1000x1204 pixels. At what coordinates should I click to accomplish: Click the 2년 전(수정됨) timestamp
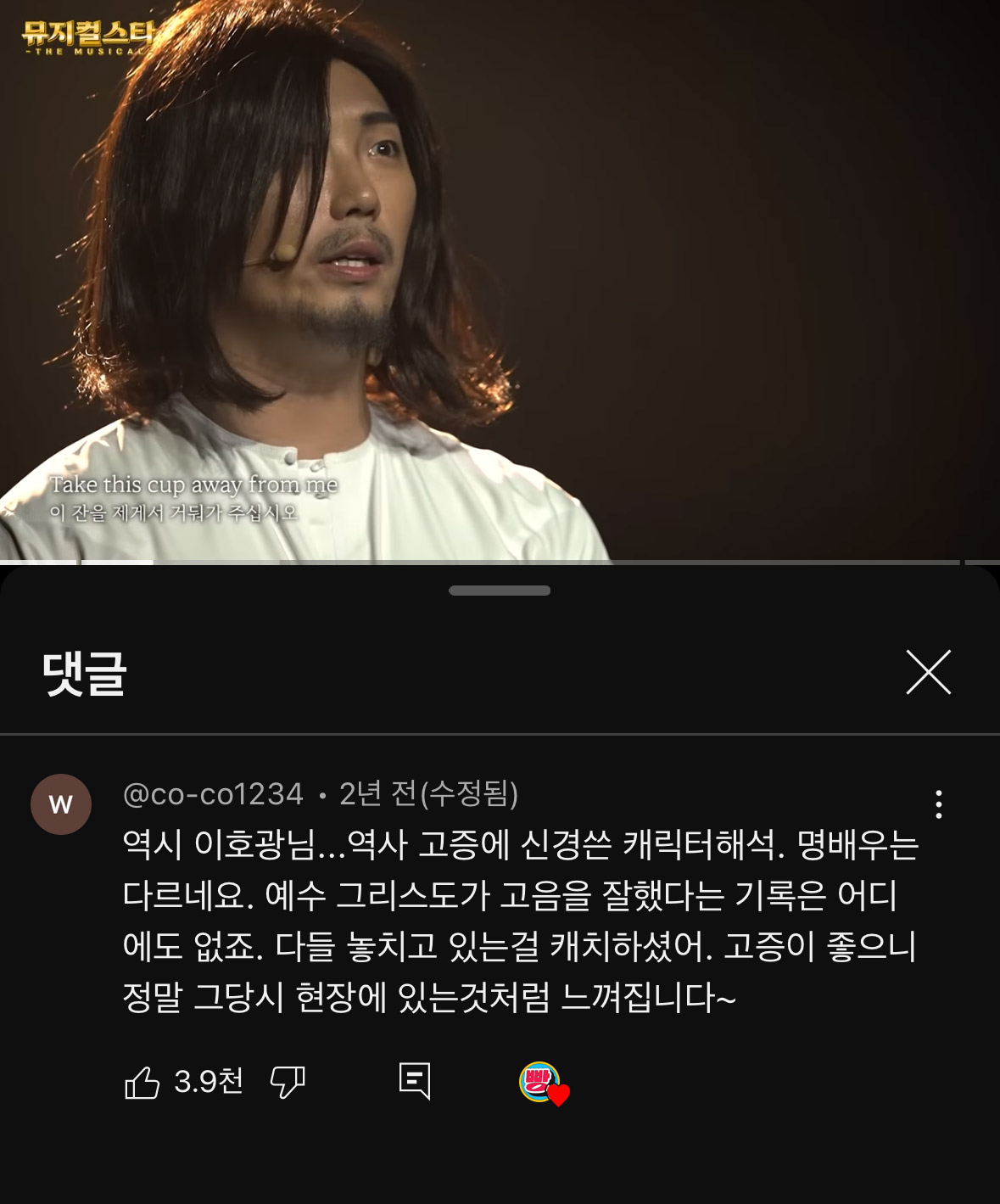coord(427,795)
